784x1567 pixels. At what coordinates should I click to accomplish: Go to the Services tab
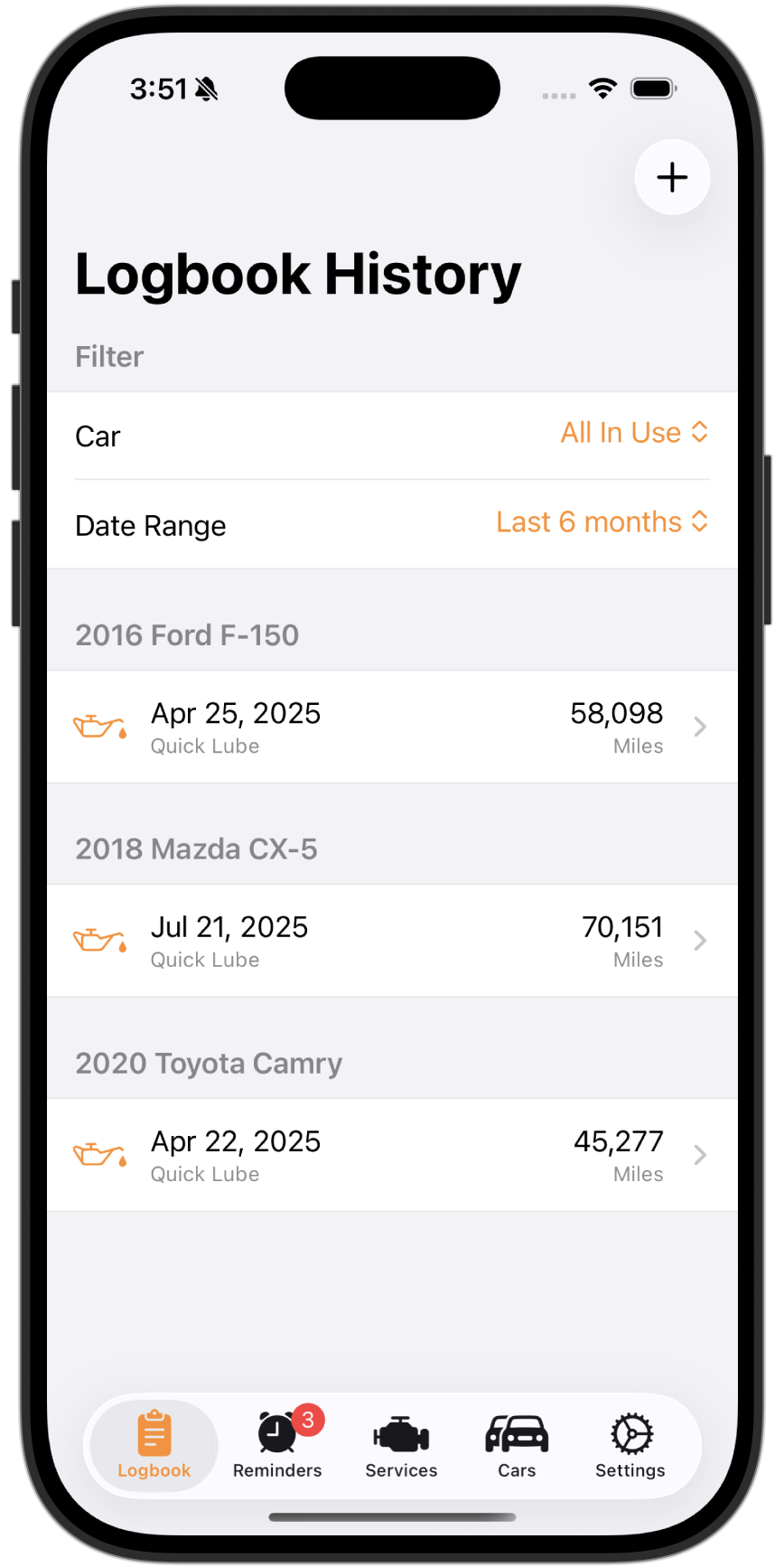tap(401, 1446)
